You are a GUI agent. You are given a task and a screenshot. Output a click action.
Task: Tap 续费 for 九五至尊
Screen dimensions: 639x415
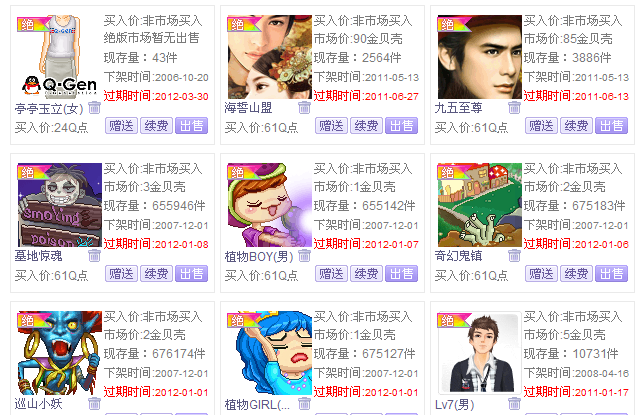tap(576, 126)
